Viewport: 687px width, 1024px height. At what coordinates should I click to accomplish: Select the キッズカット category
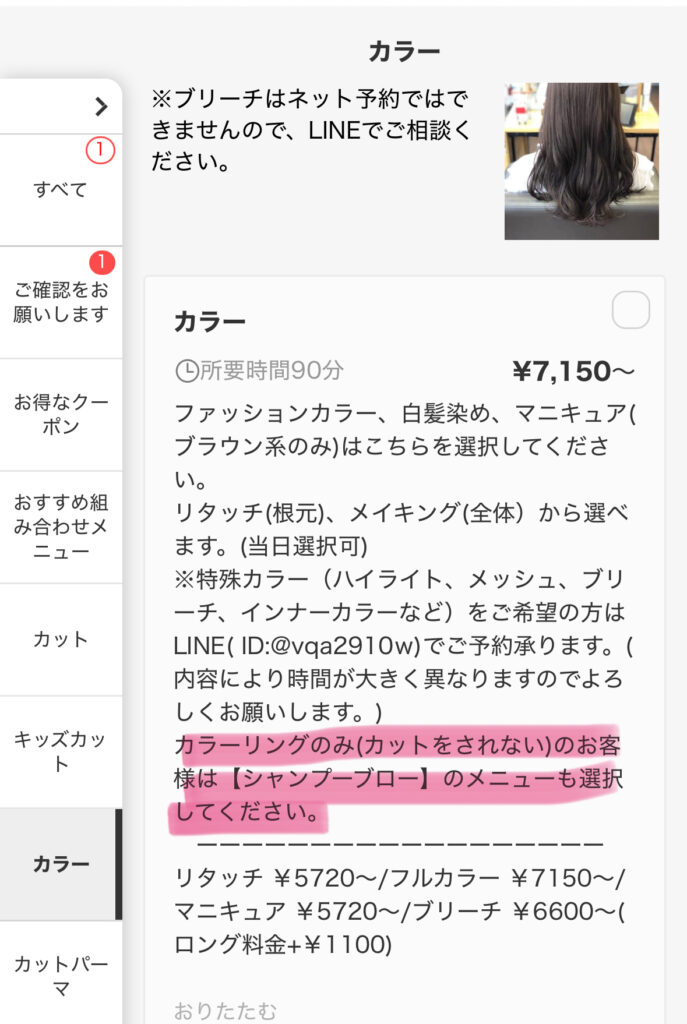point(60,752)
